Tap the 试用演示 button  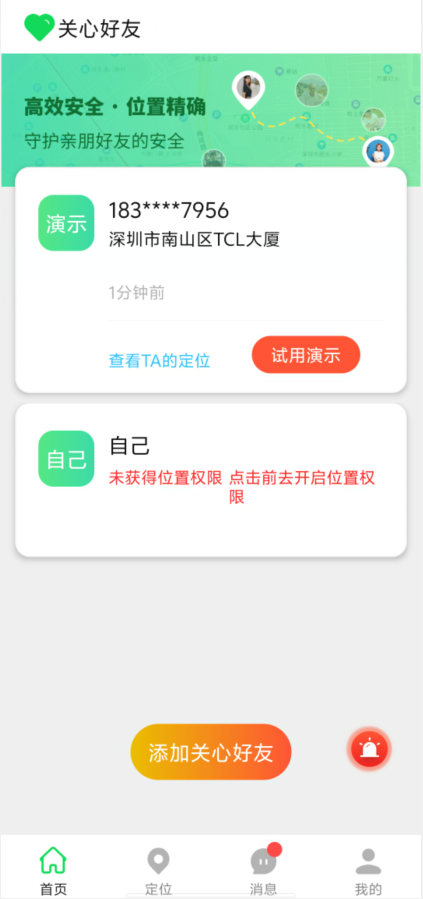[306, 355]
